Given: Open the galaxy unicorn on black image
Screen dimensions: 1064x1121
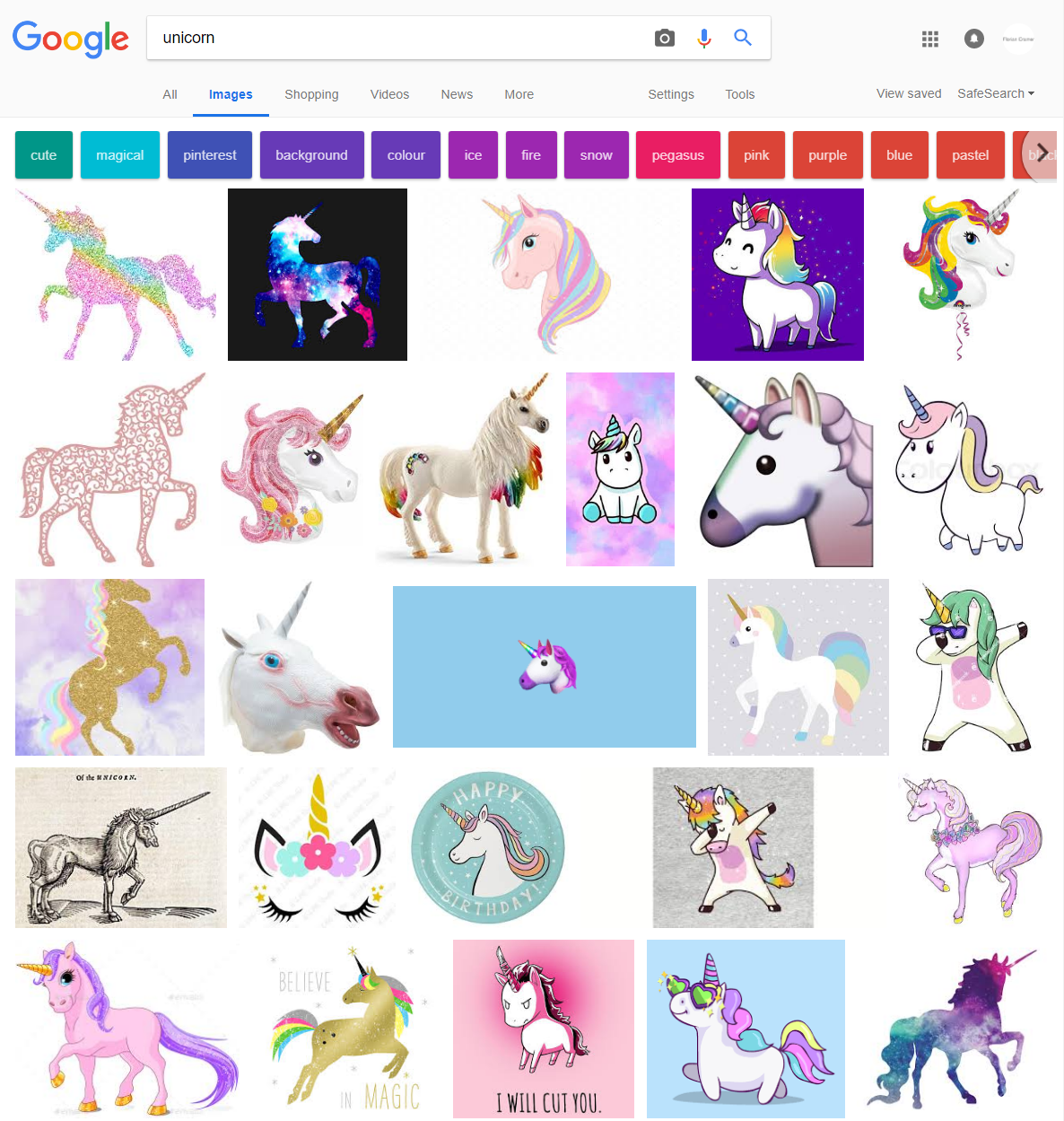Looking at the screenshot, I should click(318, 275).
